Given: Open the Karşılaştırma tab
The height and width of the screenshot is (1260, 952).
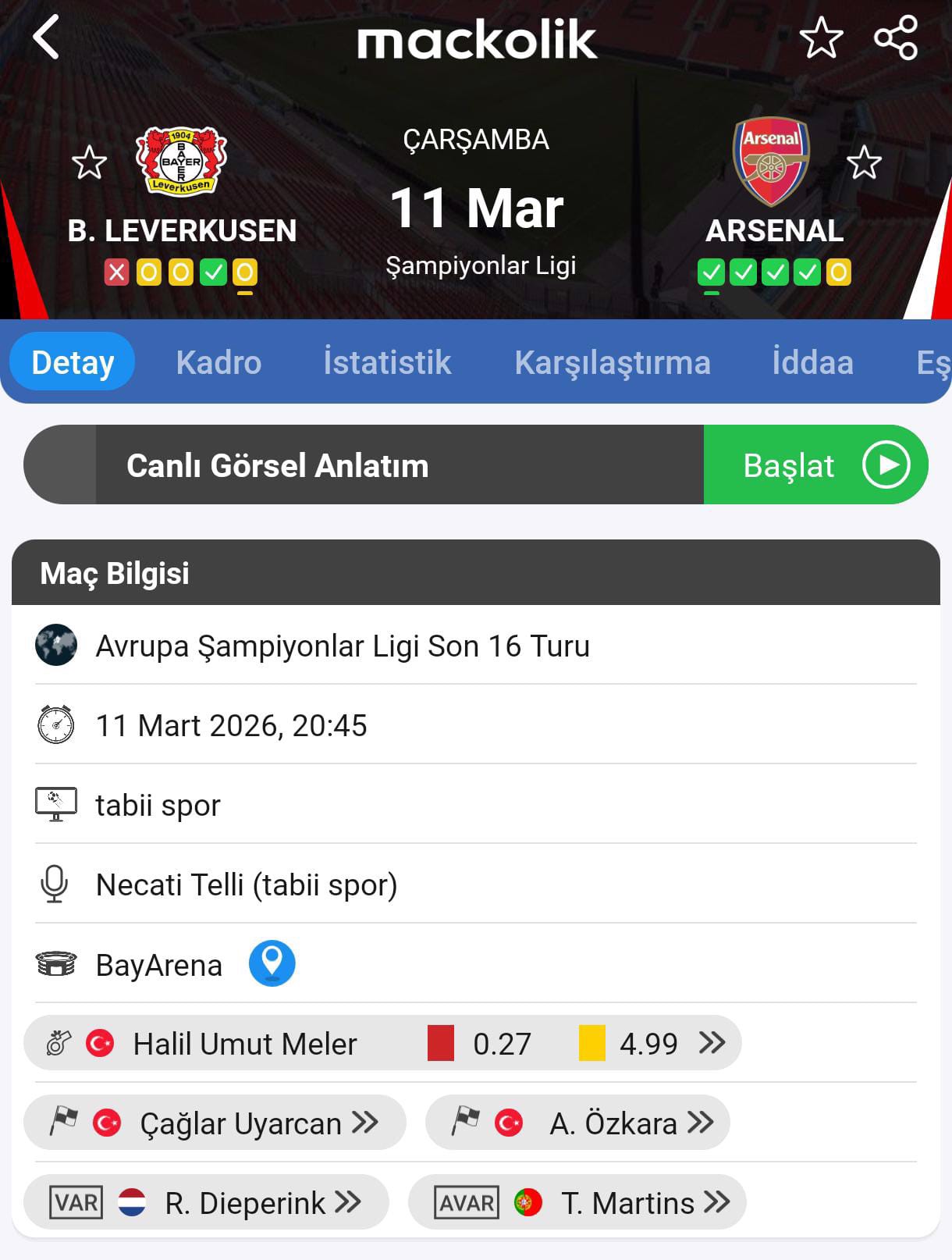Looking at the screenshot, I should pyautogui.click(x=613, y=362).
